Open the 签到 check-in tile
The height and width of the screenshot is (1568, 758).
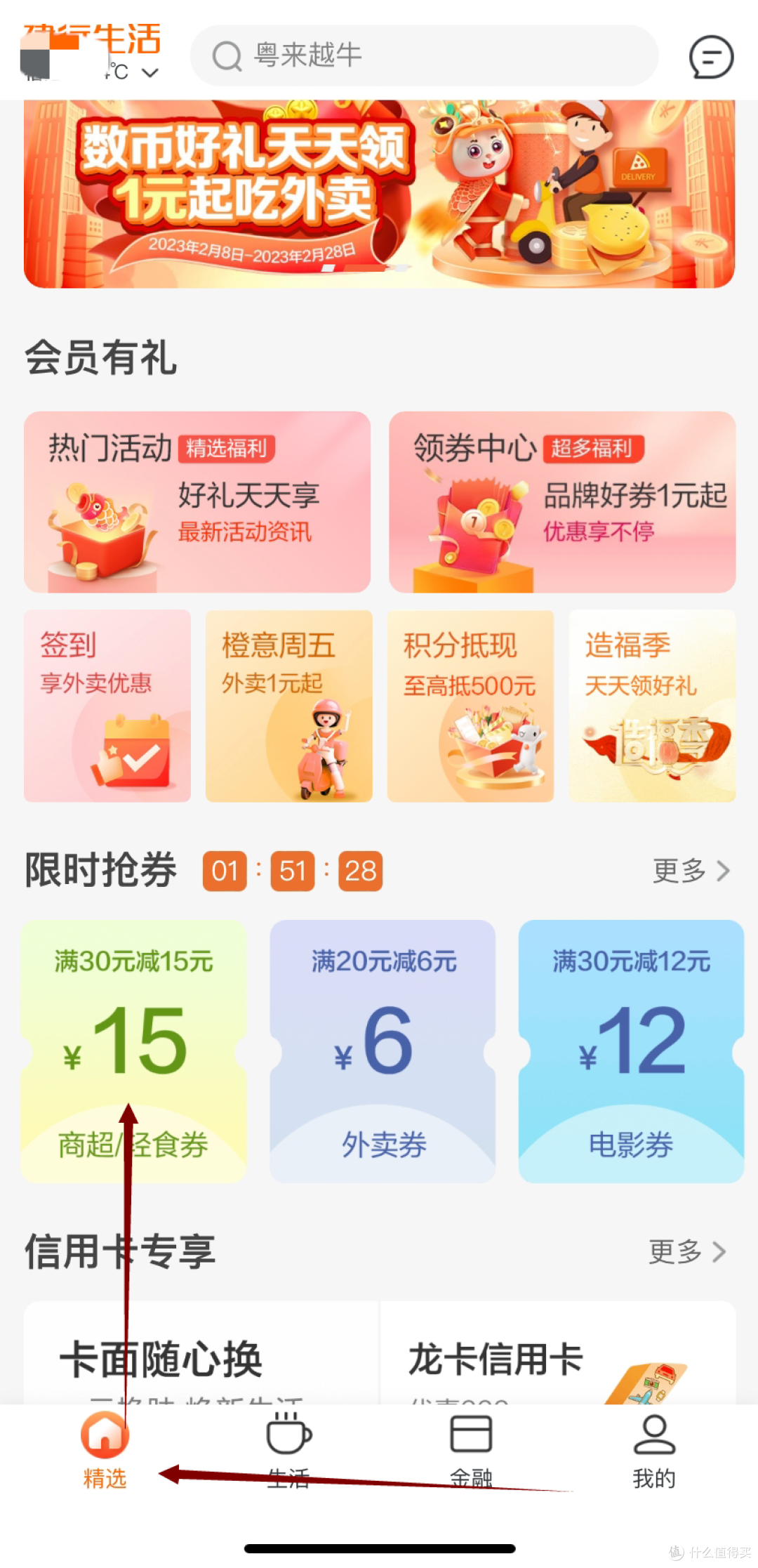(107, 706)
